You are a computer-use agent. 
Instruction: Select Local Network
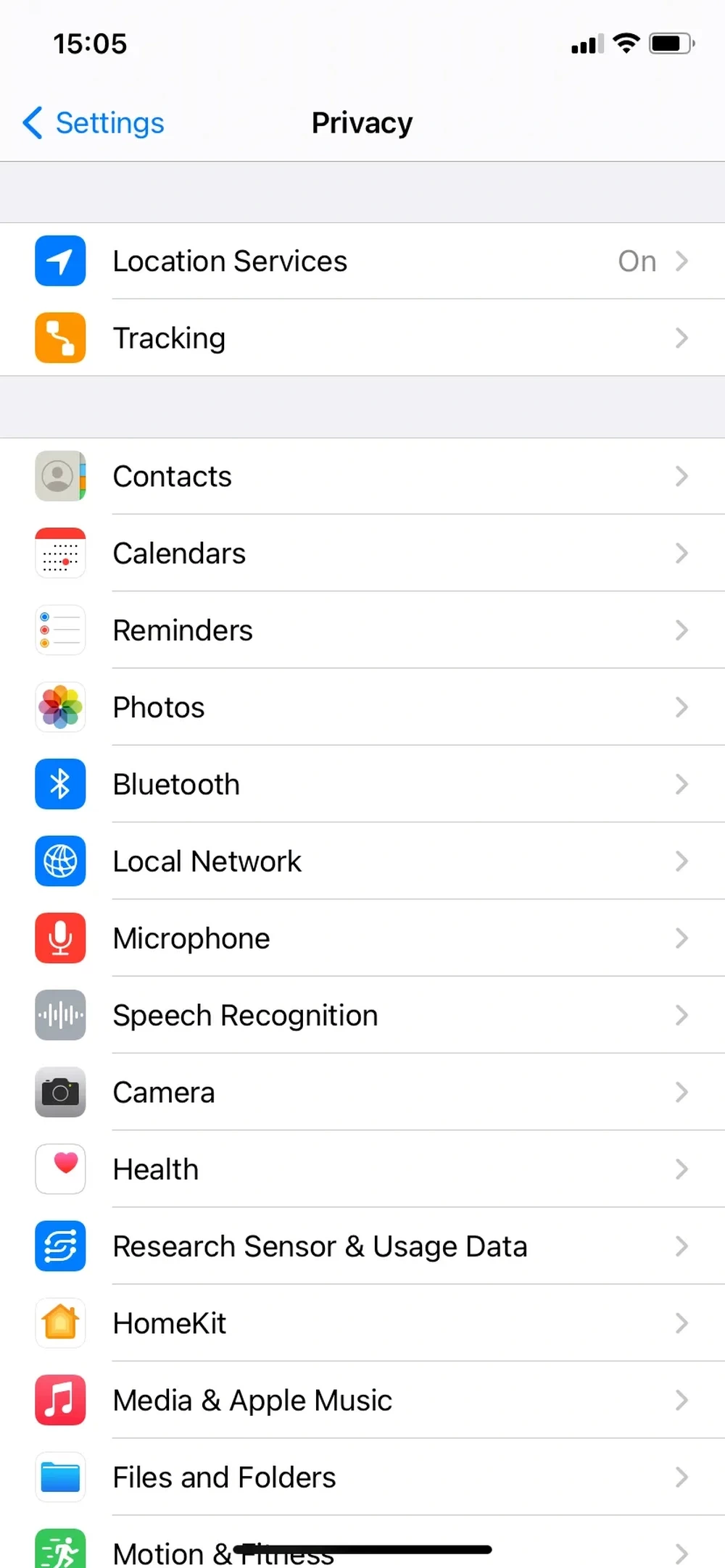[x=362, y=862]
